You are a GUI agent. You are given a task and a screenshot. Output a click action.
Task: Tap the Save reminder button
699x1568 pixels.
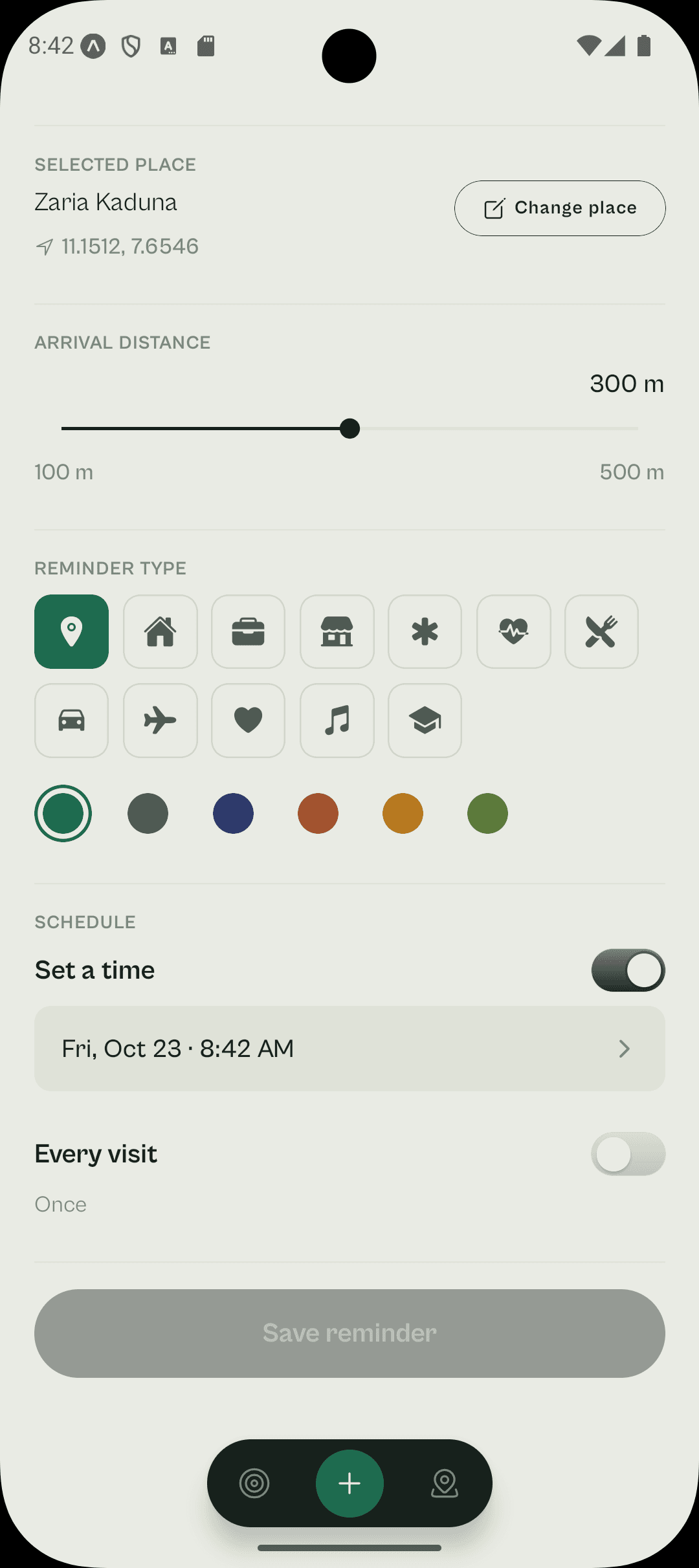349,1333
